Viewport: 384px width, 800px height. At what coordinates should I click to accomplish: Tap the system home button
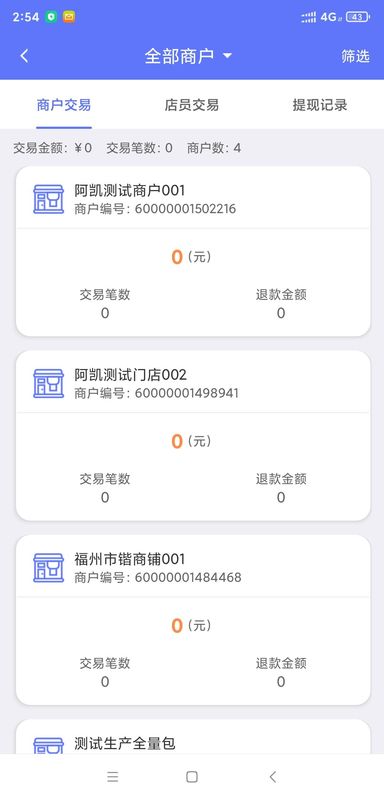192,777
